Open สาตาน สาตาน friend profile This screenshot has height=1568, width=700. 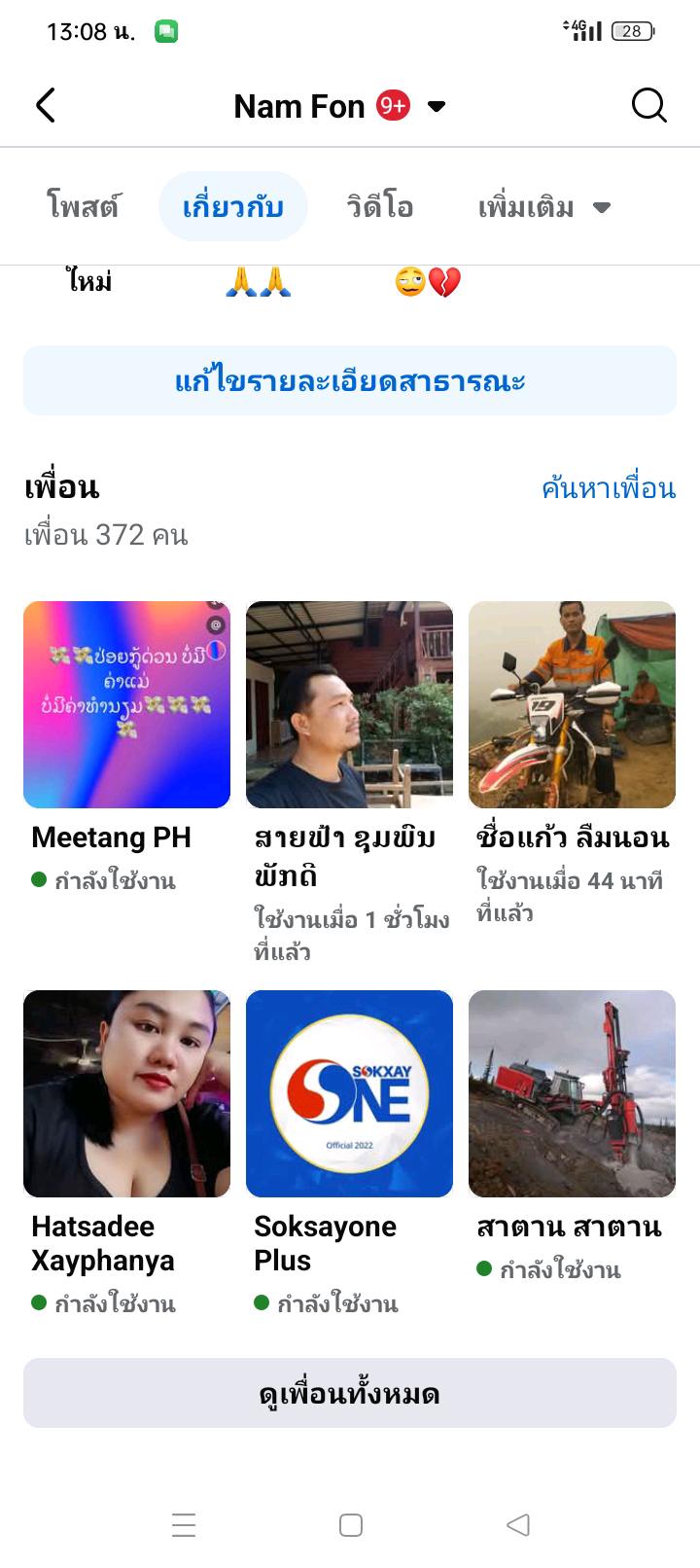coord(572,1094)
